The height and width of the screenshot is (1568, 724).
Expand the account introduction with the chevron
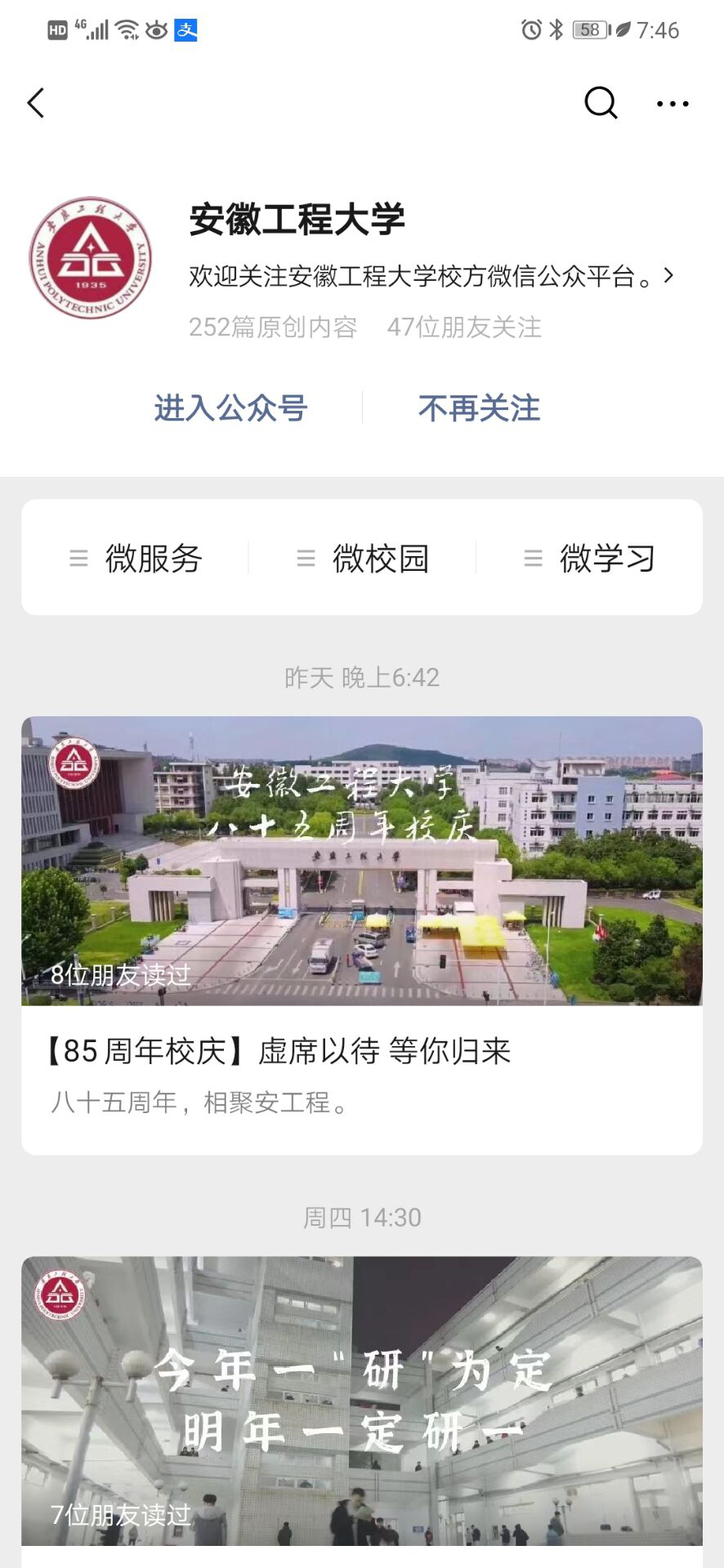(669, 276)
